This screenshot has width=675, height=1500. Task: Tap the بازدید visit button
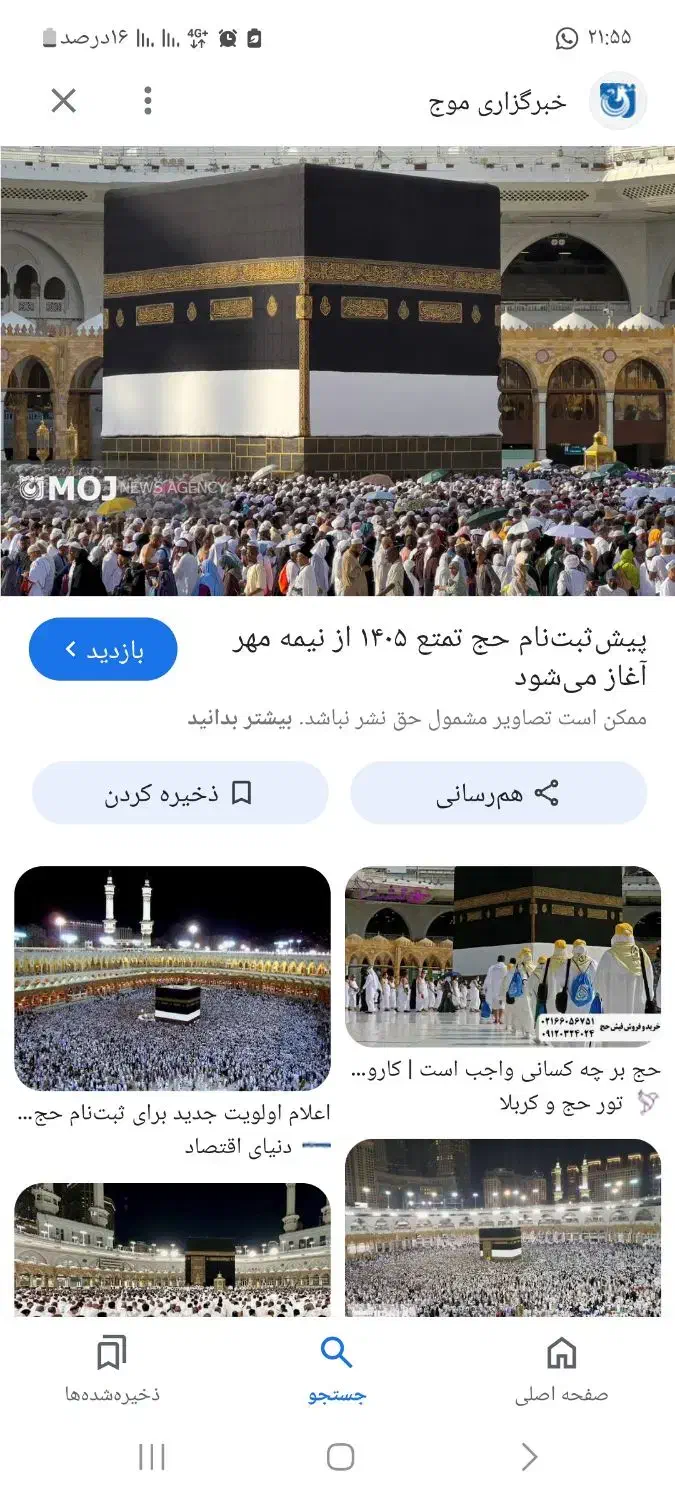click(x=103, y=650)
